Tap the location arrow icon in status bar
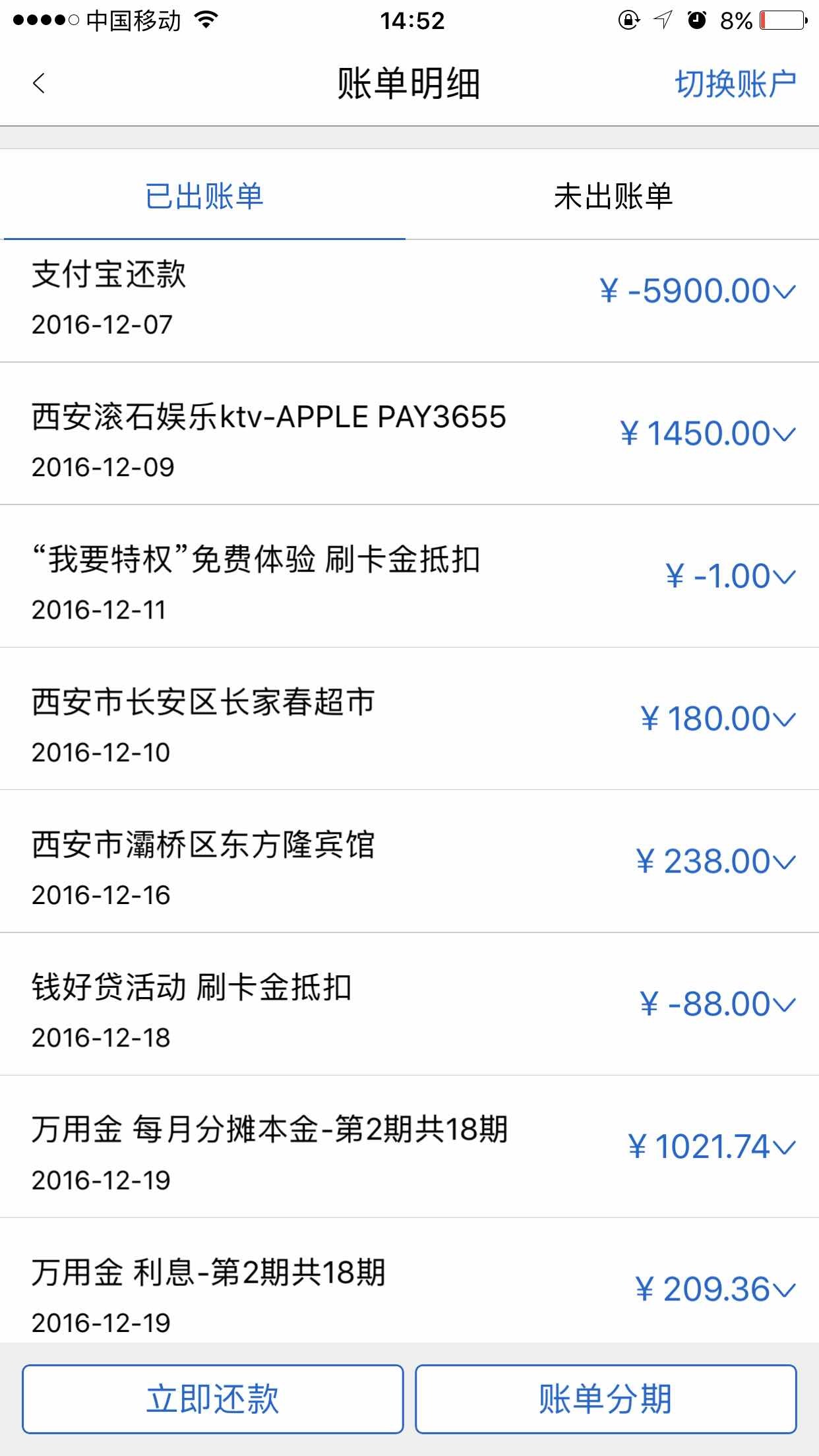The height and width of the screenshot is (1456, 819). pos(663,20)
